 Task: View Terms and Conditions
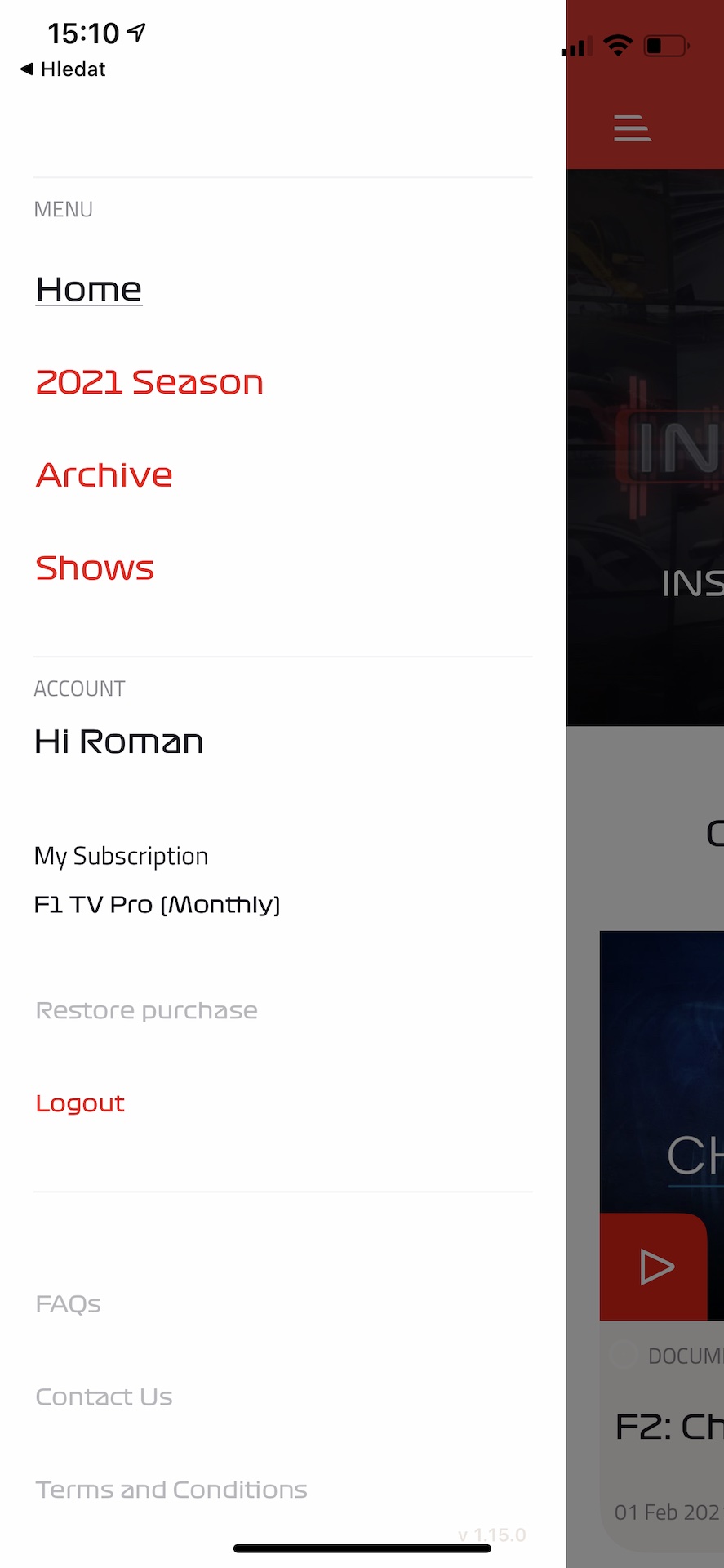[x=171, y=1490]
